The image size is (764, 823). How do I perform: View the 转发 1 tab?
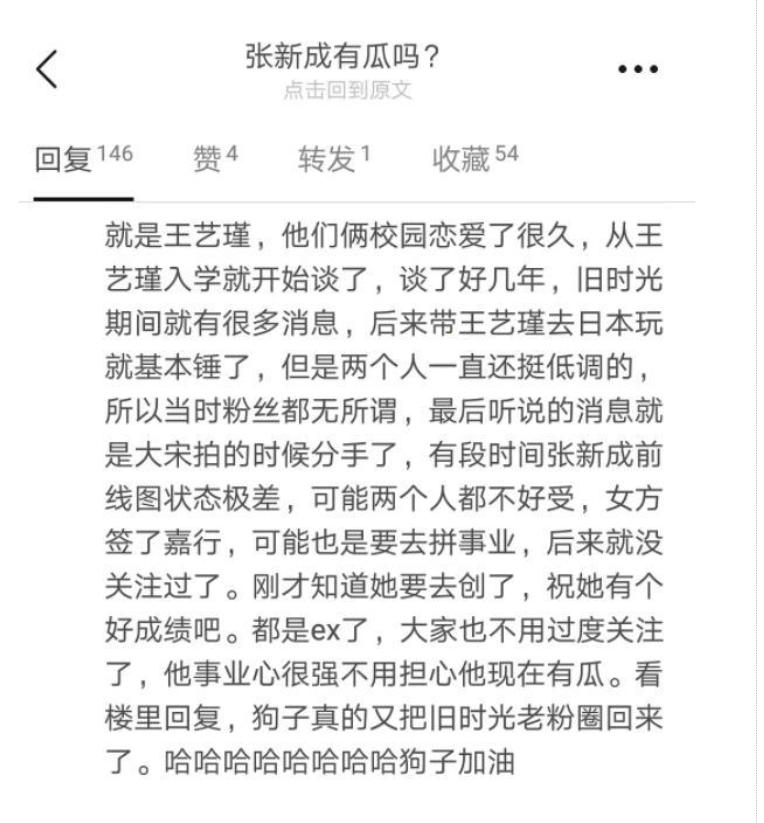(x=334, y=159)
